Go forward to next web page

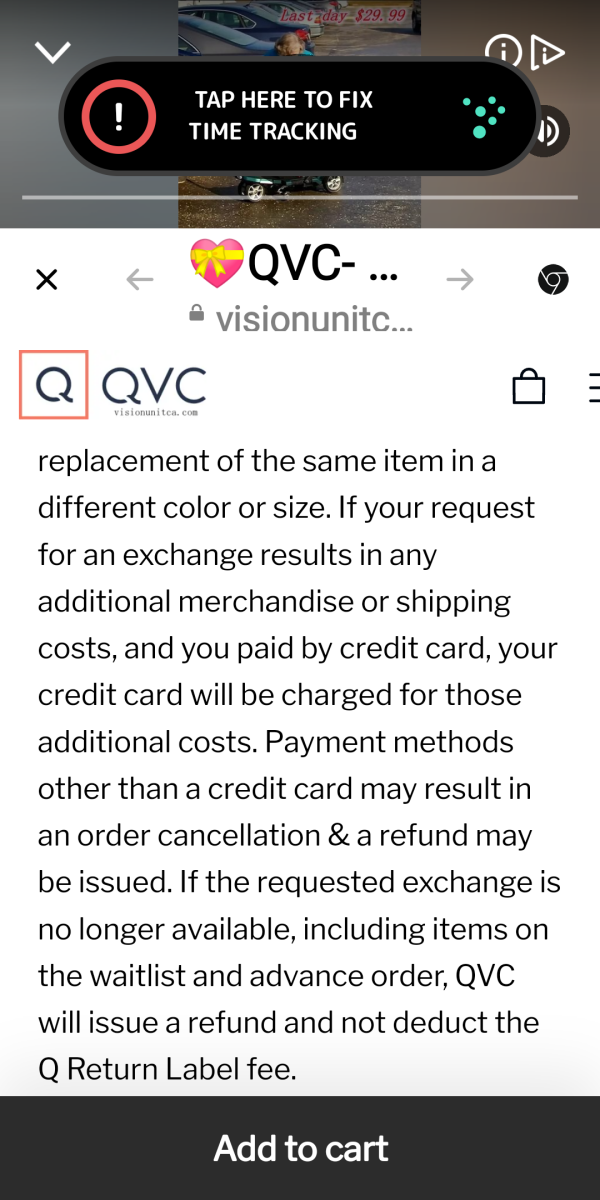click(460, 280)
